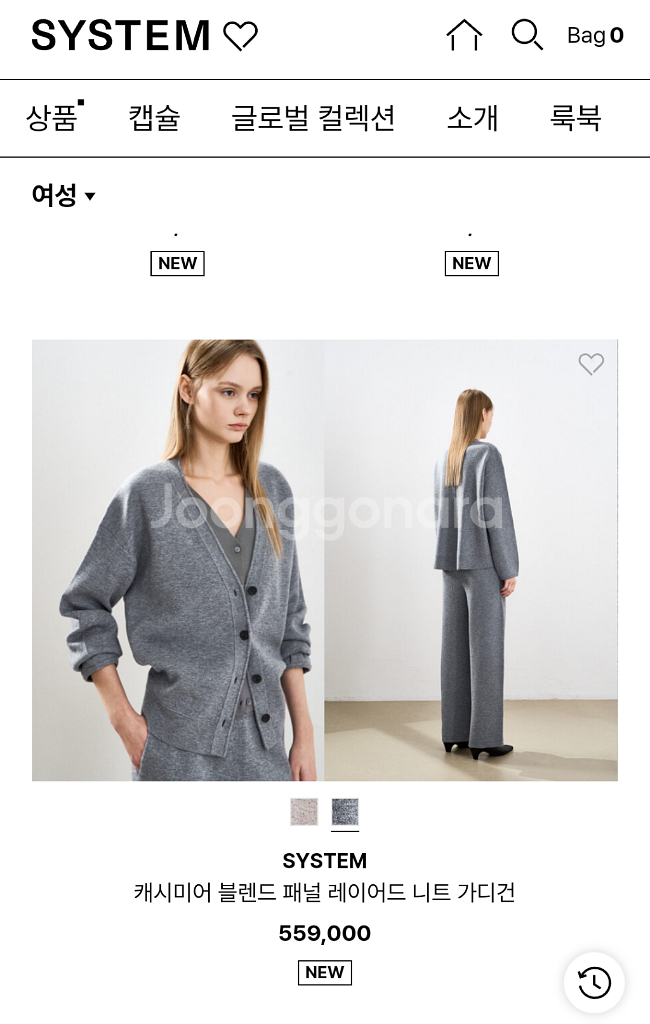Open the search magnifier

(x=526, y=35)
